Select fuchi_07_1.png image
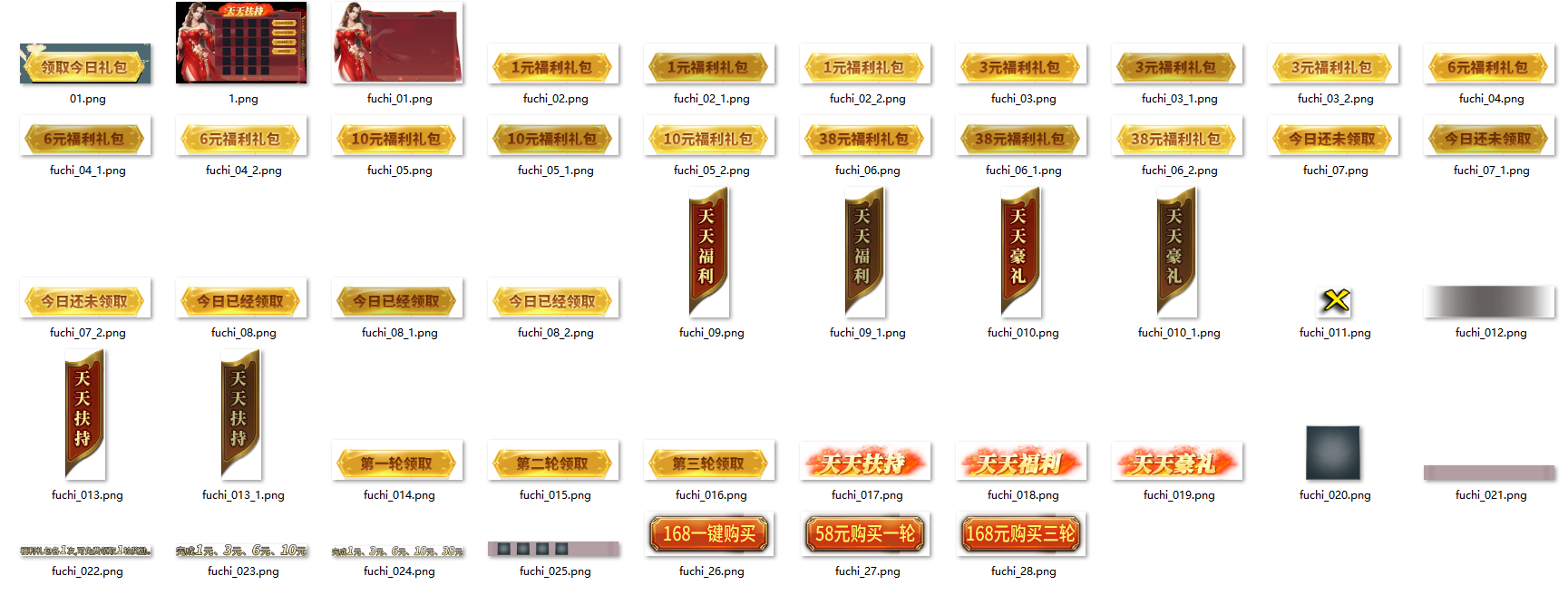The width and height of the screenshot is (1568, 605). [x=1489, y=138]
